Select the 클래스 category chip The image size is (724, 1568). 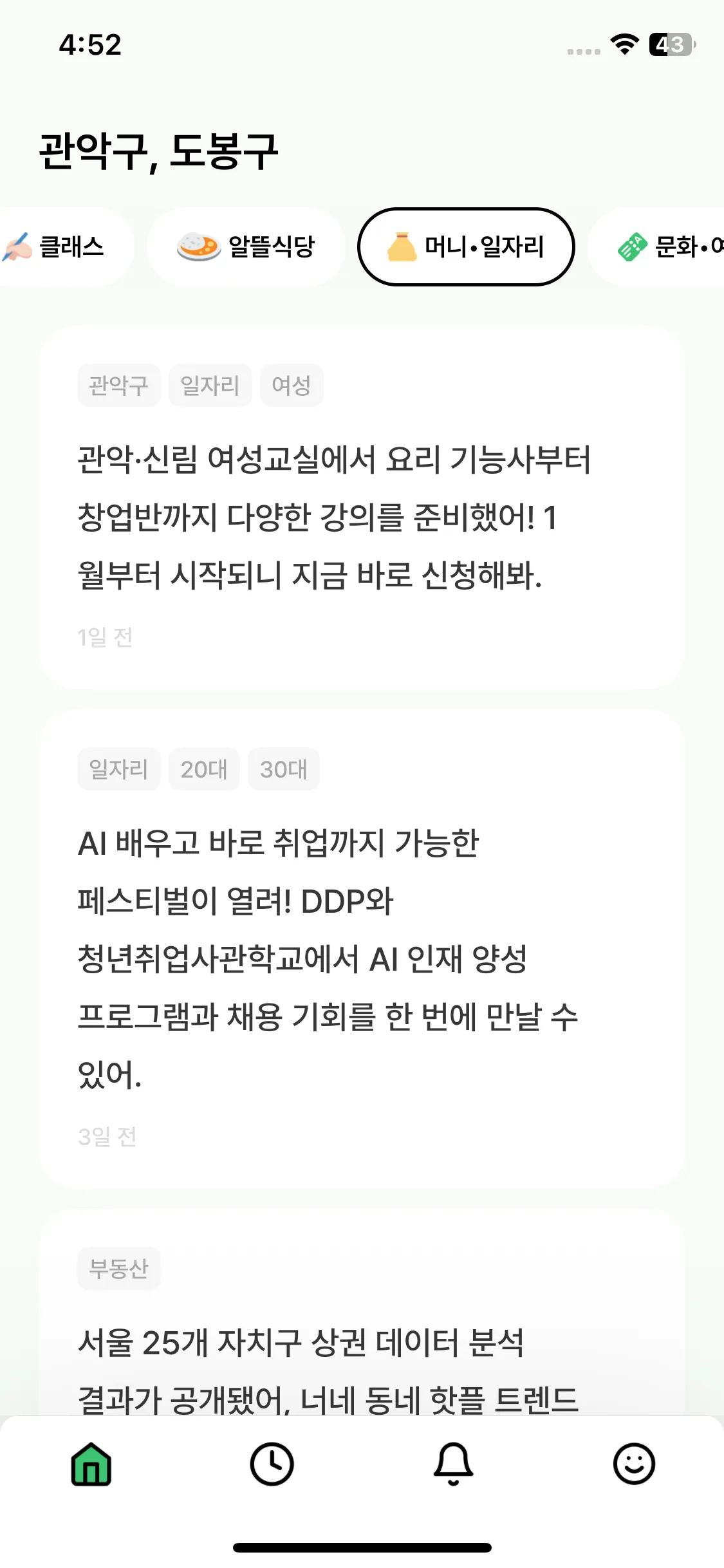[x=61, y=247]
